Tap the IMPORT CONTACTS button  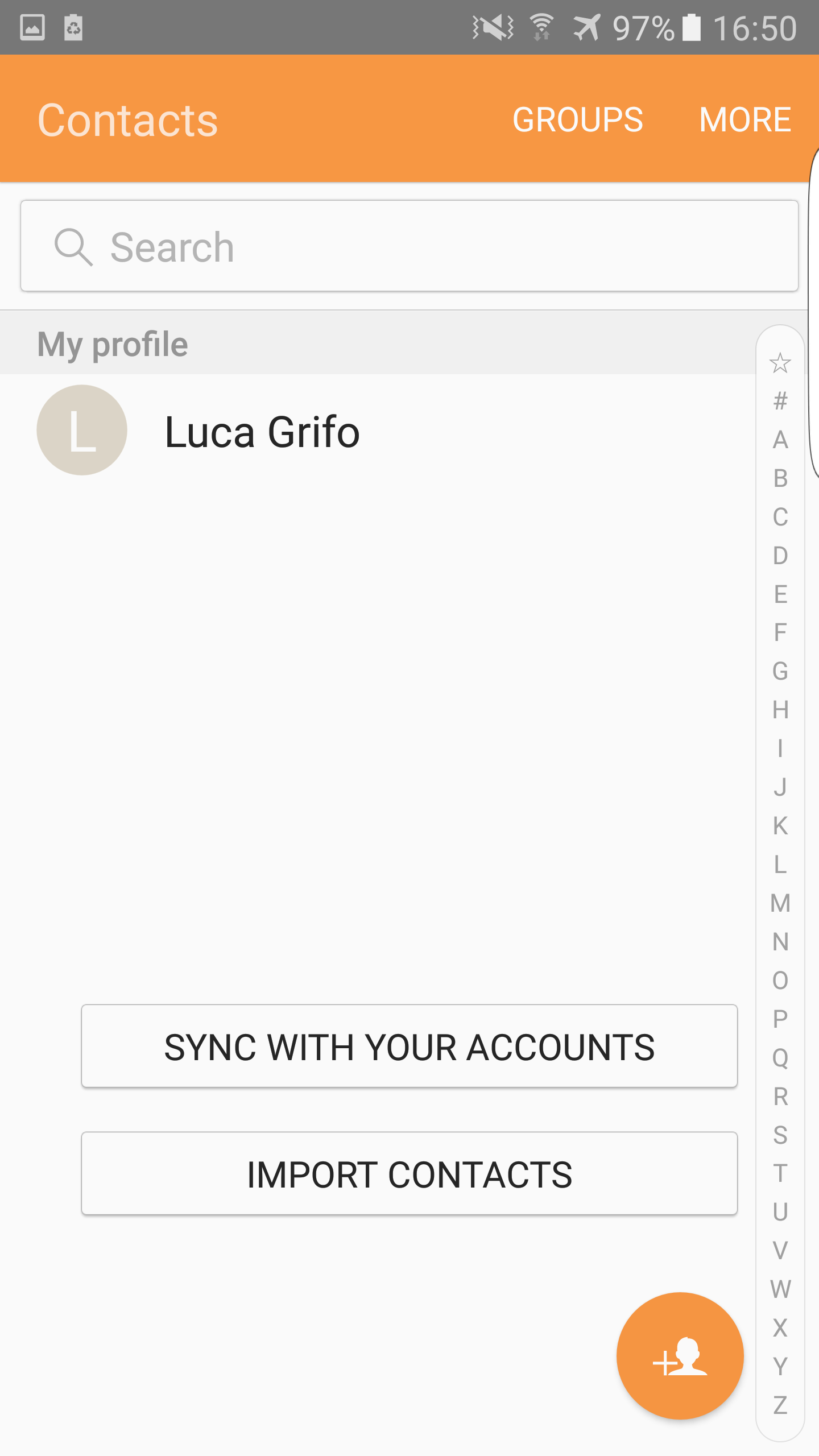[409, 1174]
